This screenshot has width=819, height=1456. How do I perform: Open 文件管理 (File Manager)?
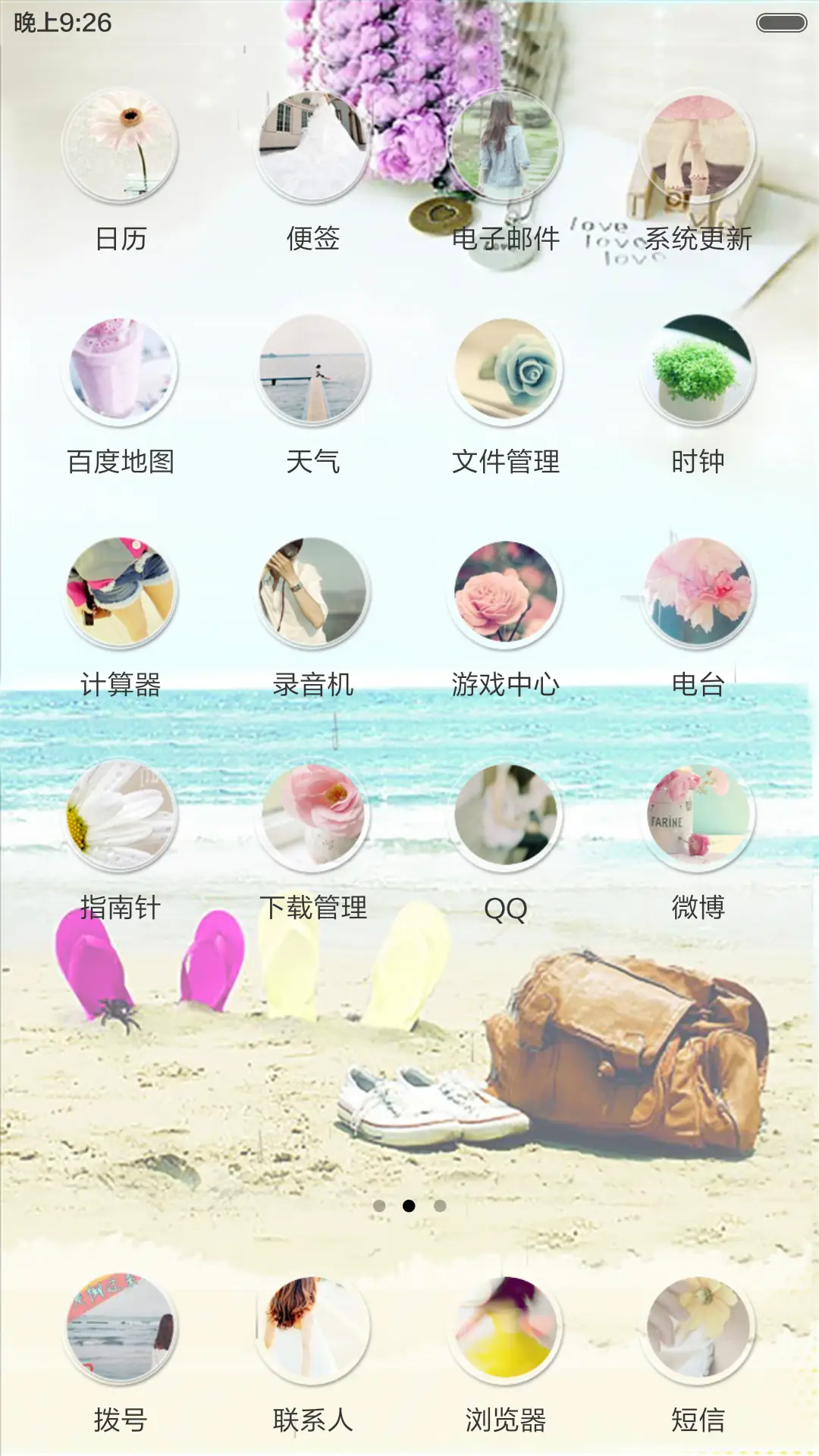coord(507,369)
